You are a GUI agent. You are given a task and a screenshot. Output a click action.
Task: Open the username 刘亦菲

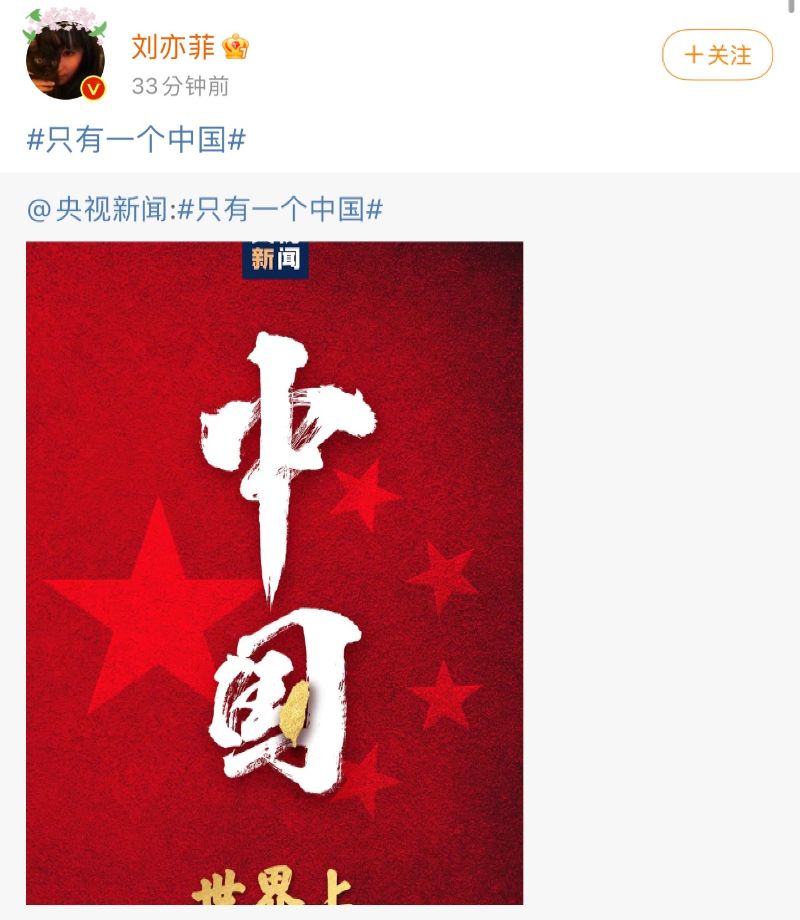(174, 47)
